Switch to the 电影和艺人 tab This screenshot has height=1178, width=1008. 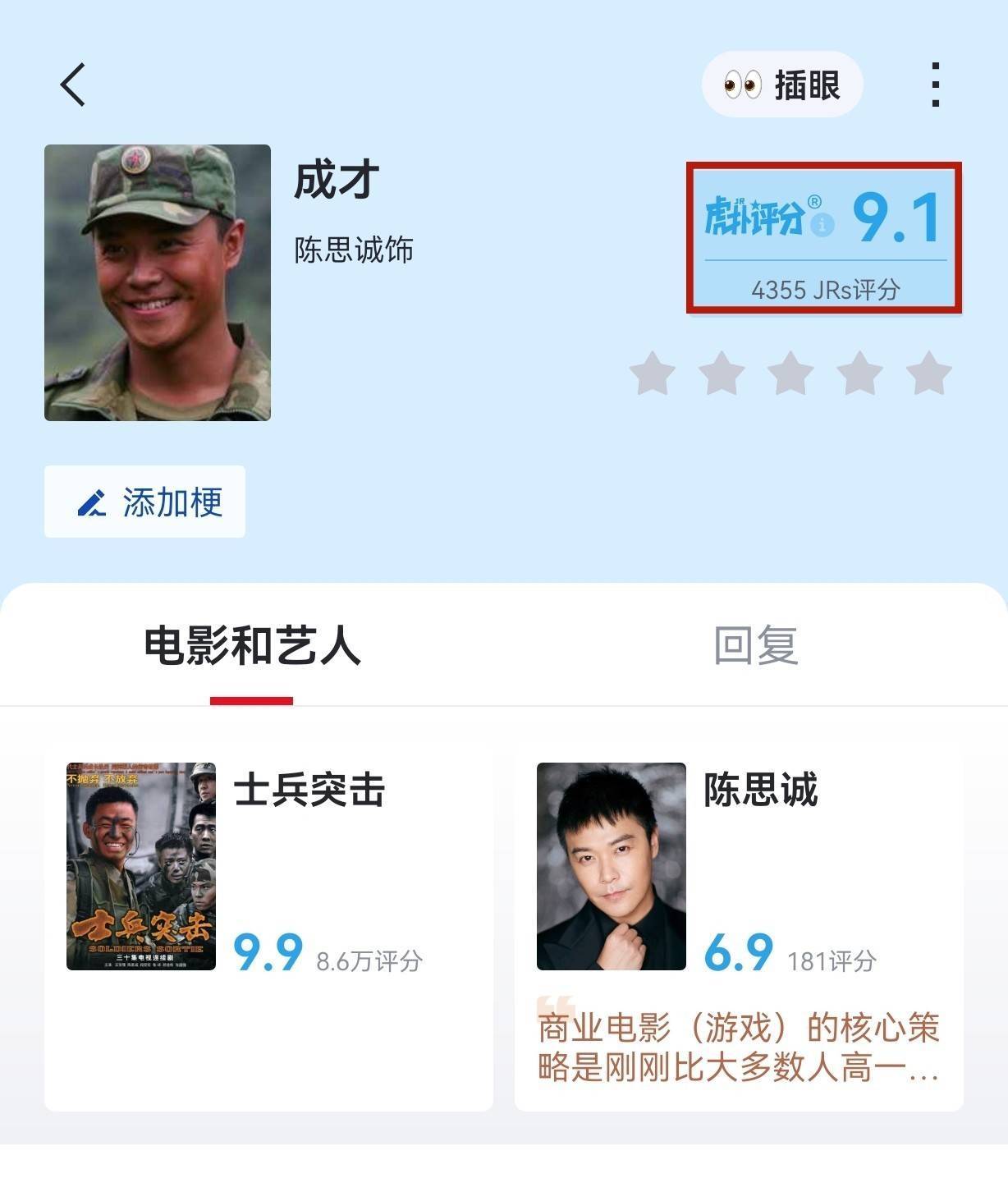click(252, 645)
